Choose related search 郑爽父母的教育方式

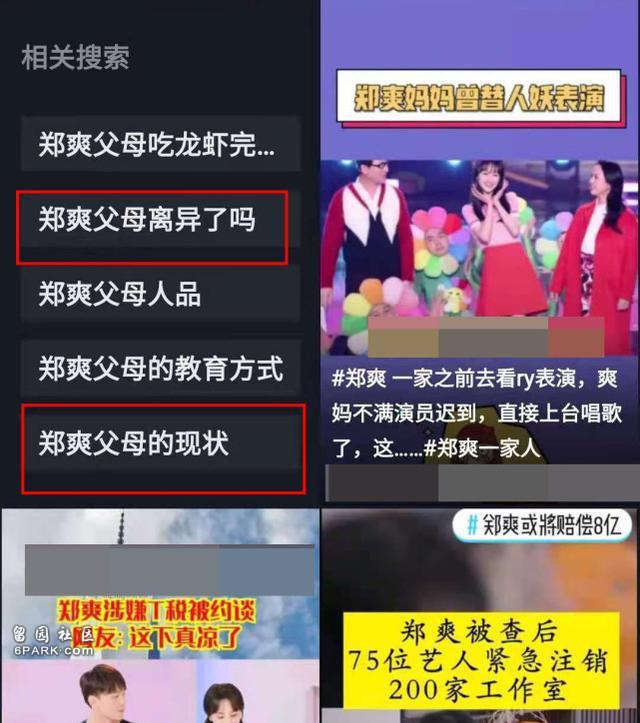point(159,368)
